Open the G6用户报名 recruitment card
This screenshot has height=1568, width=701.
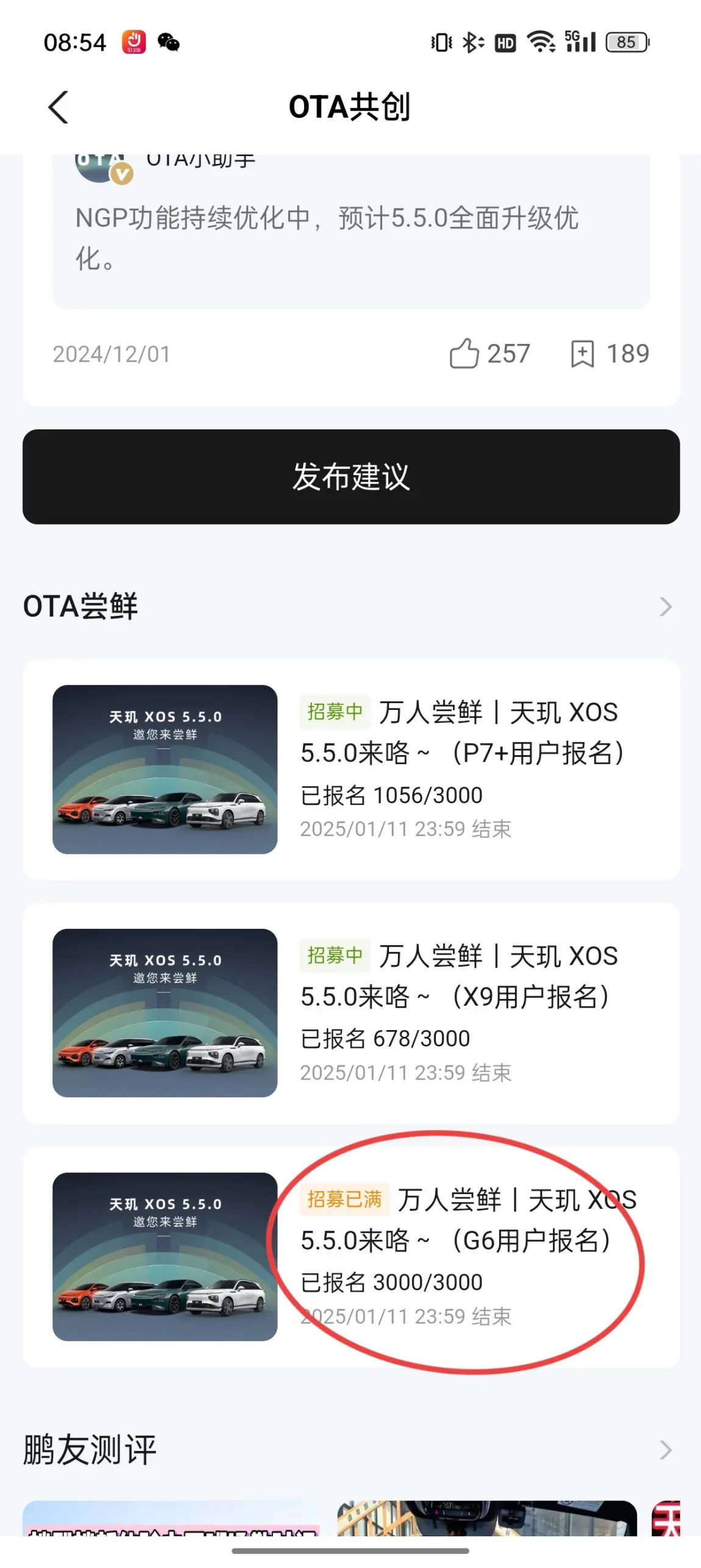[x=351, y=1256]
